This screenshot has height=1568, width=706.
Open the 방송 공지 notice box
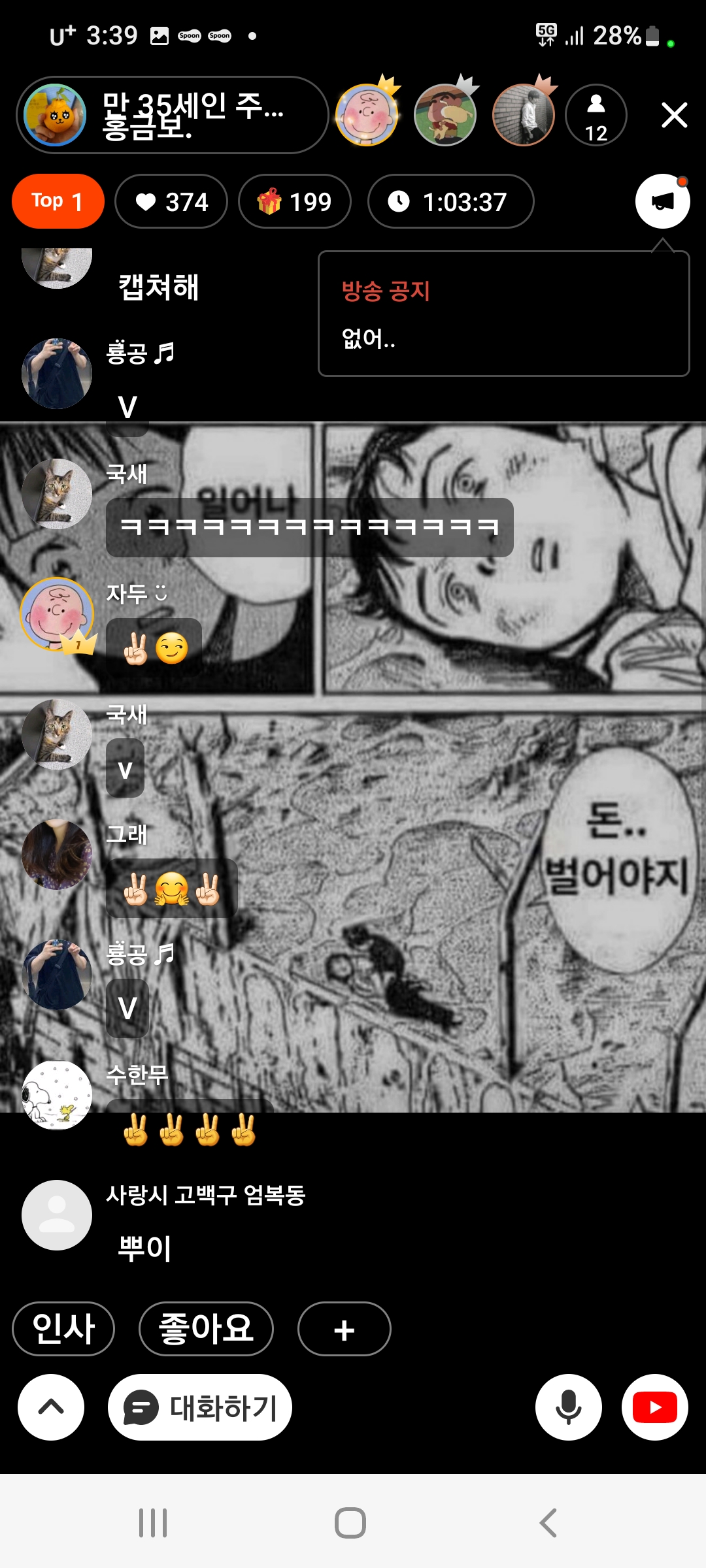pos(503,314)
